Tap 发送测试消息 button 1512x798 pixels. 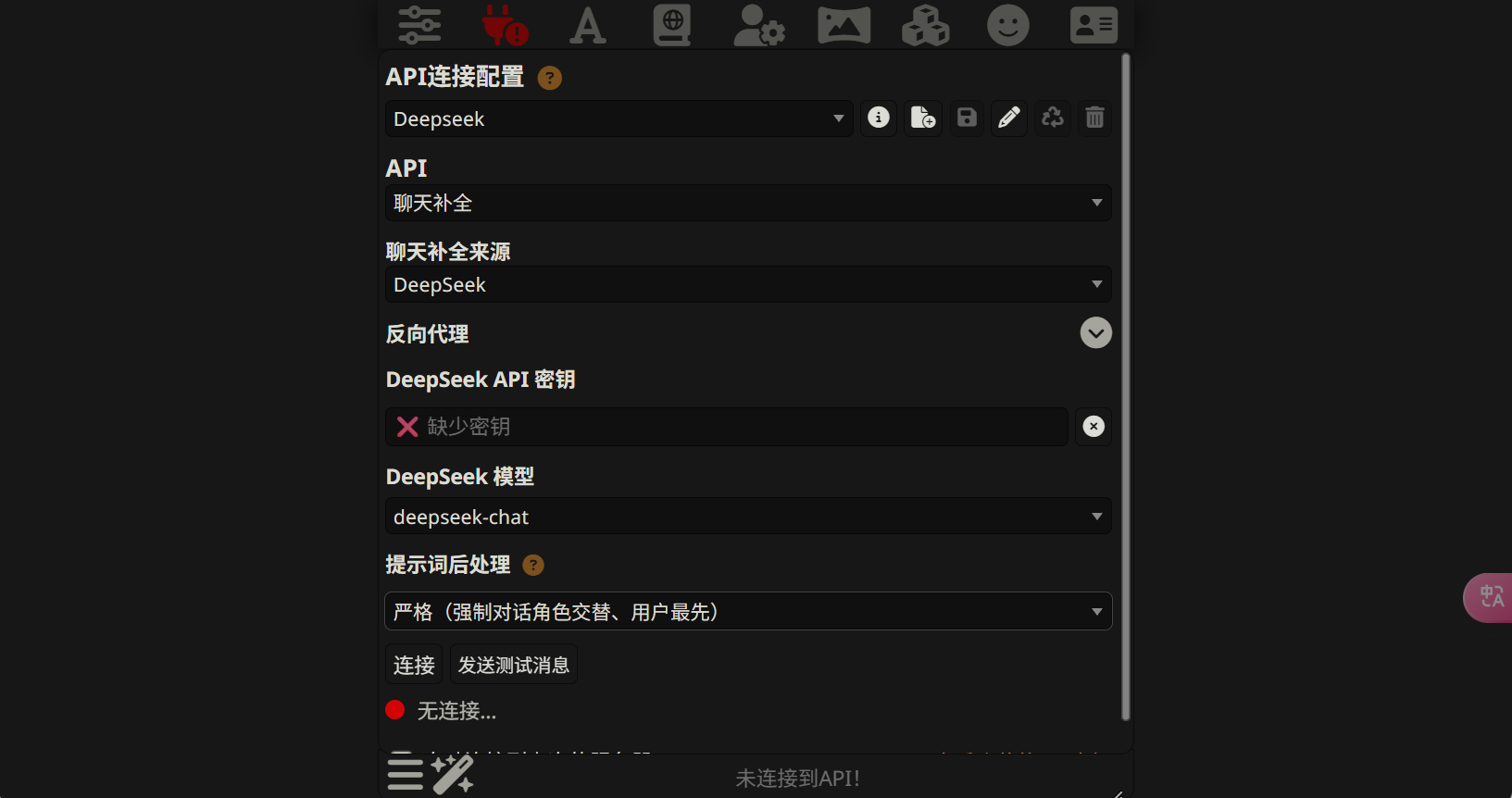(514, 665)
